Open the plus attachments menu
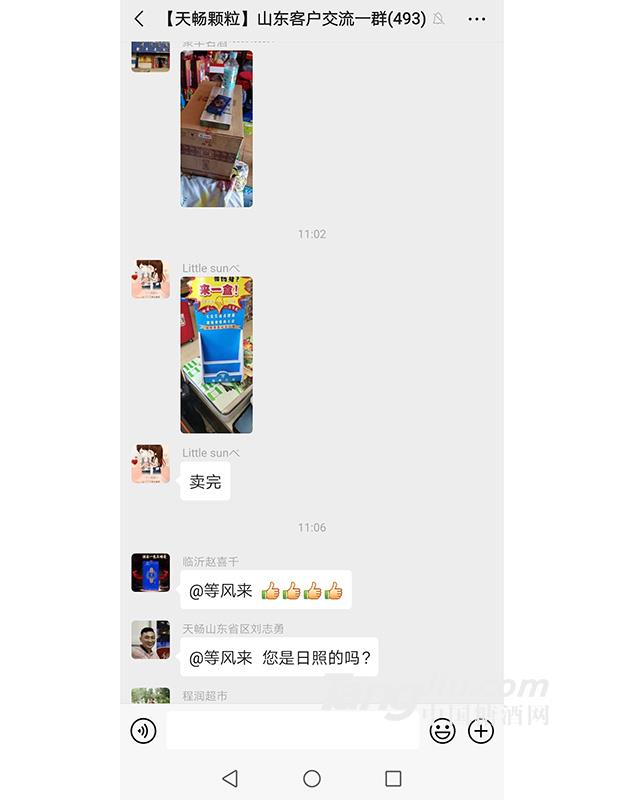The width and height of the screenshot is (624, 800). pyautogui.click(x=482, y=731)
